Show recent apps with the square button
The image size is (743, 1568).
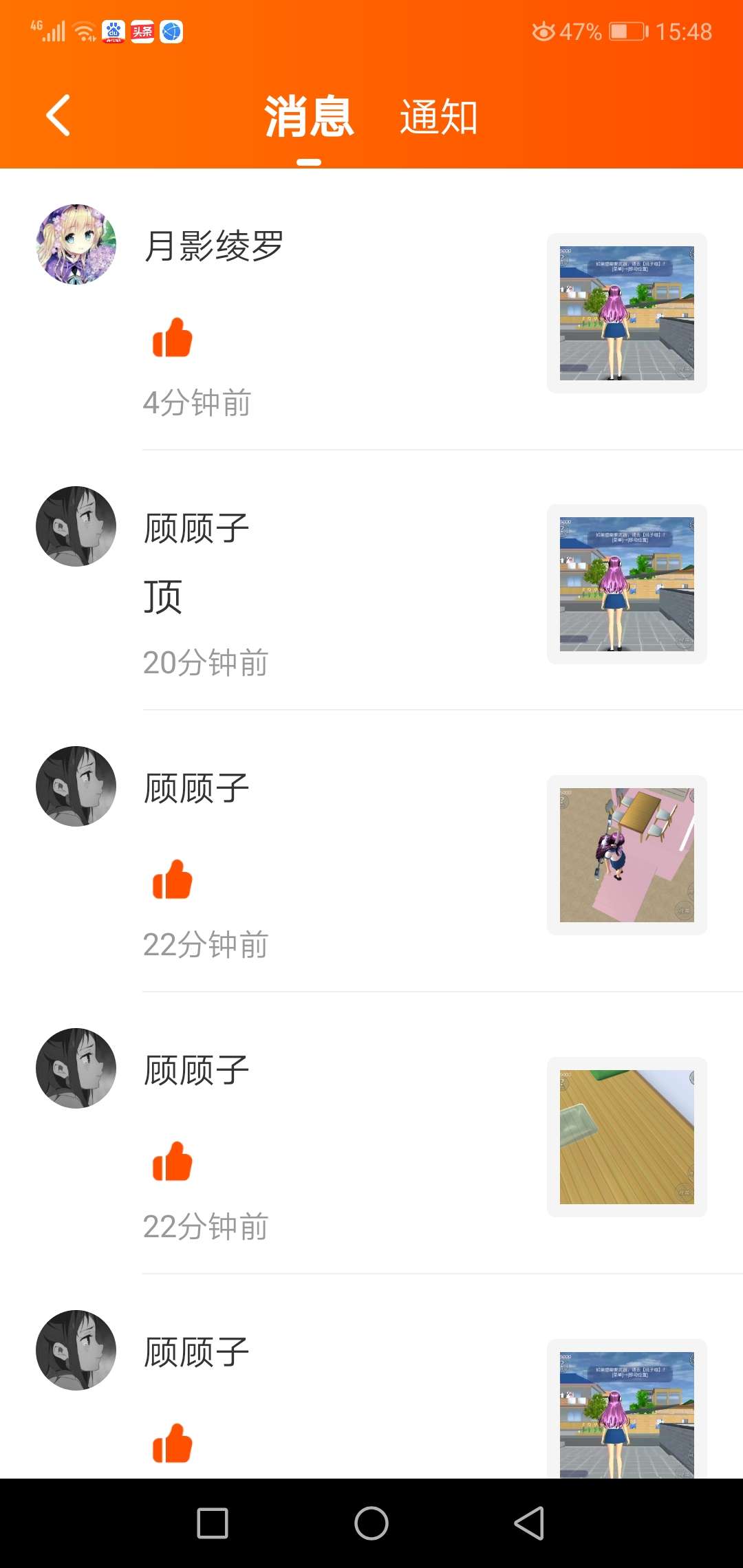213,1523
